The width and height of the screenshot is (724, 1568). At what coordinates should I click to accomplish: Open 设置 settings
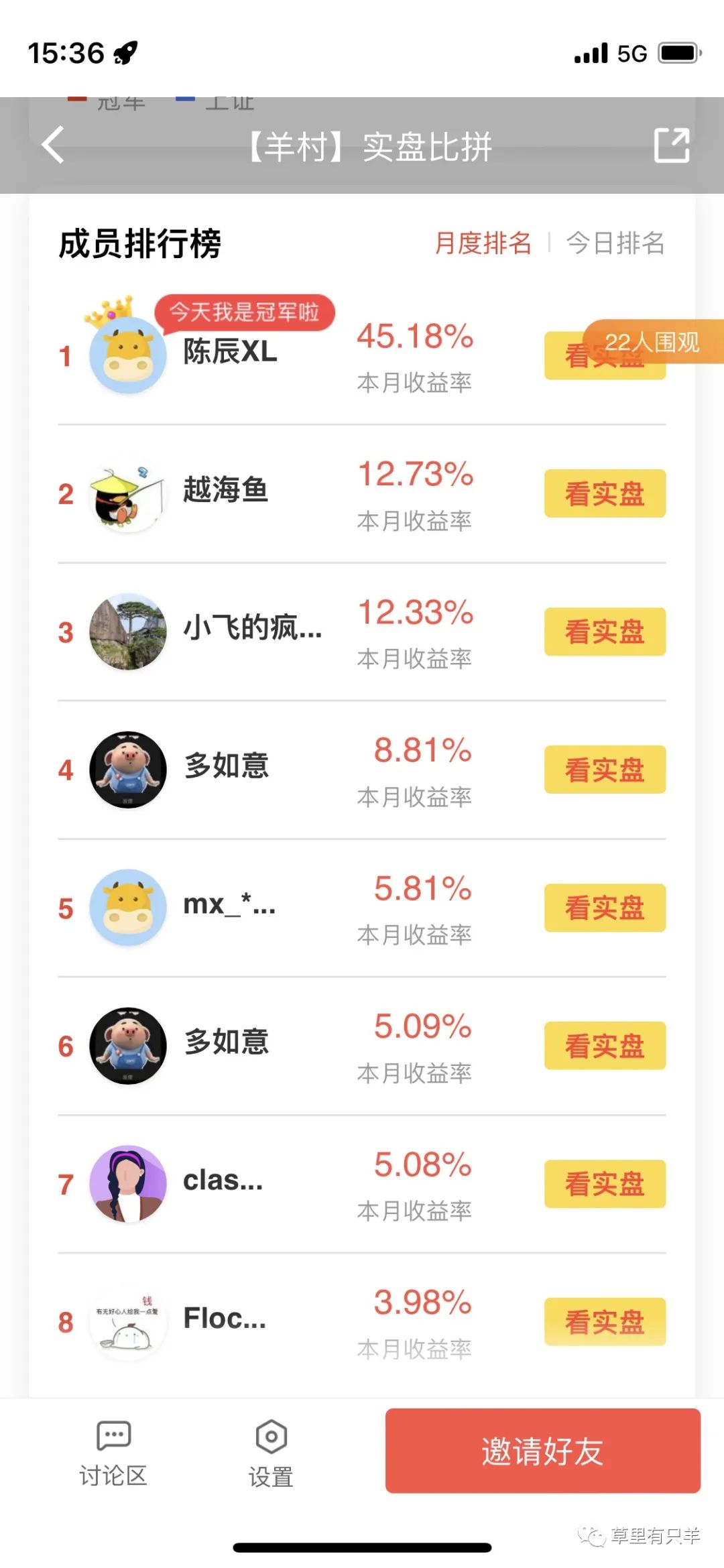(271, 1452)
